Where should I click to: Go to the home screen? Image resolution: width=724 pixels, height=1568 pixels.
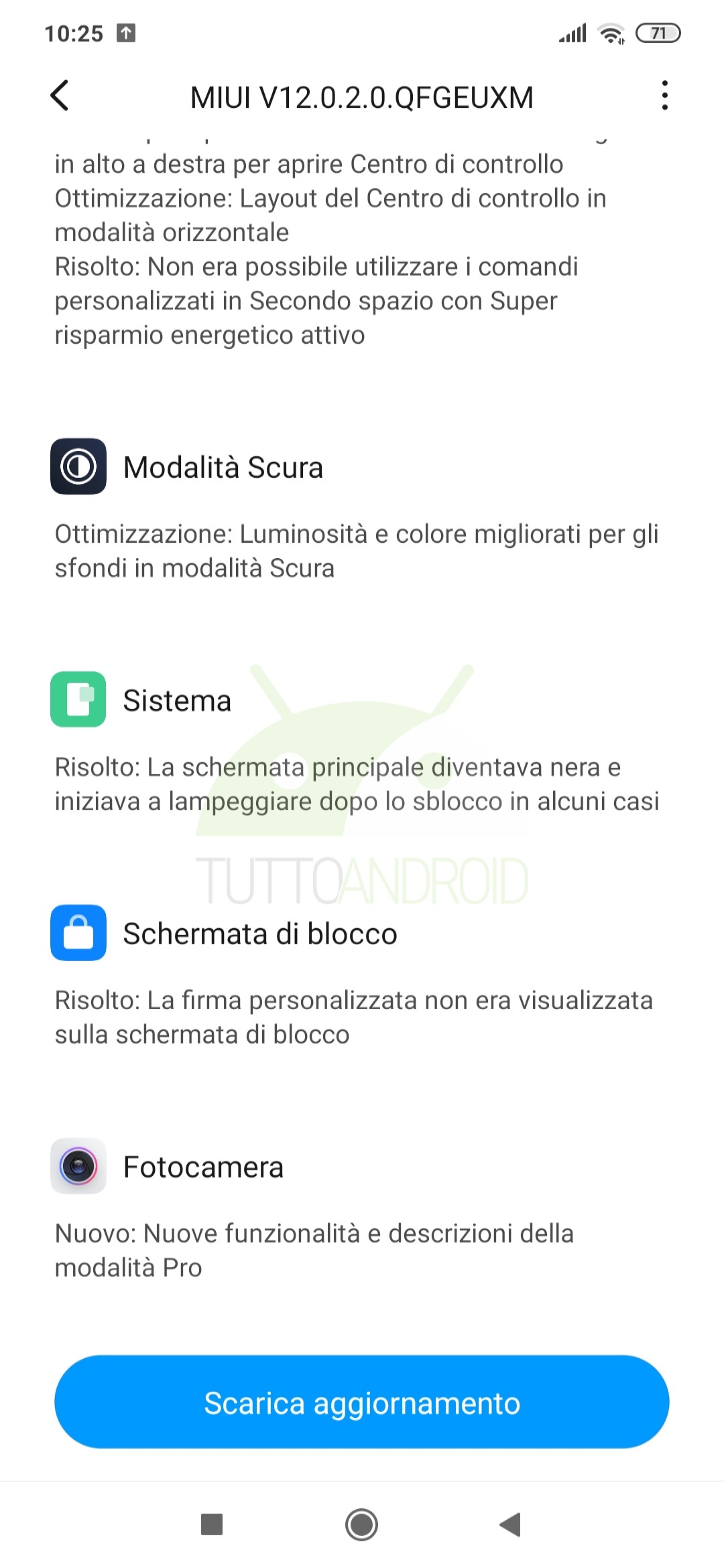(x=362, y=1524)
